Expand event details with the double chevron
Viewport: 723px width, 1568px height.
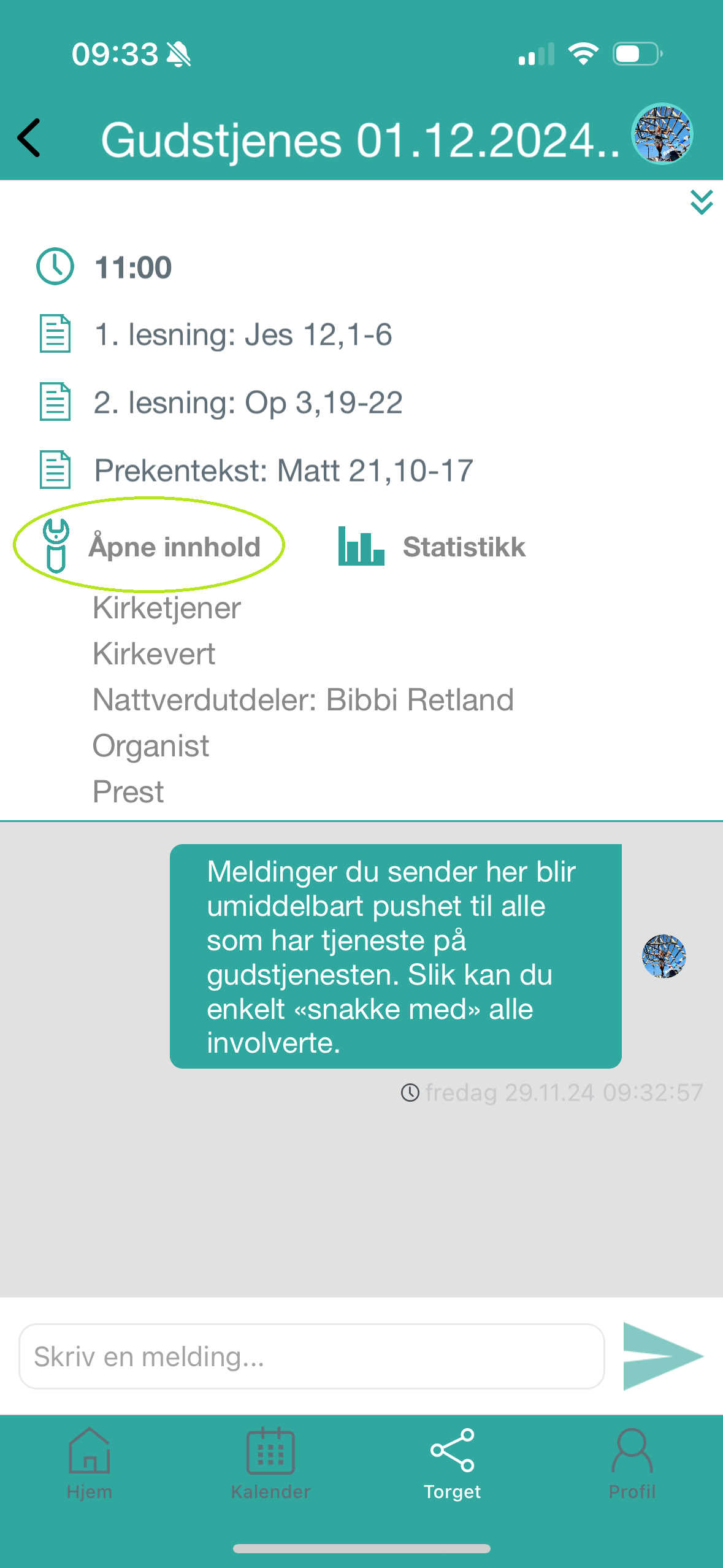pyautogui.click(x=701, y=202)
